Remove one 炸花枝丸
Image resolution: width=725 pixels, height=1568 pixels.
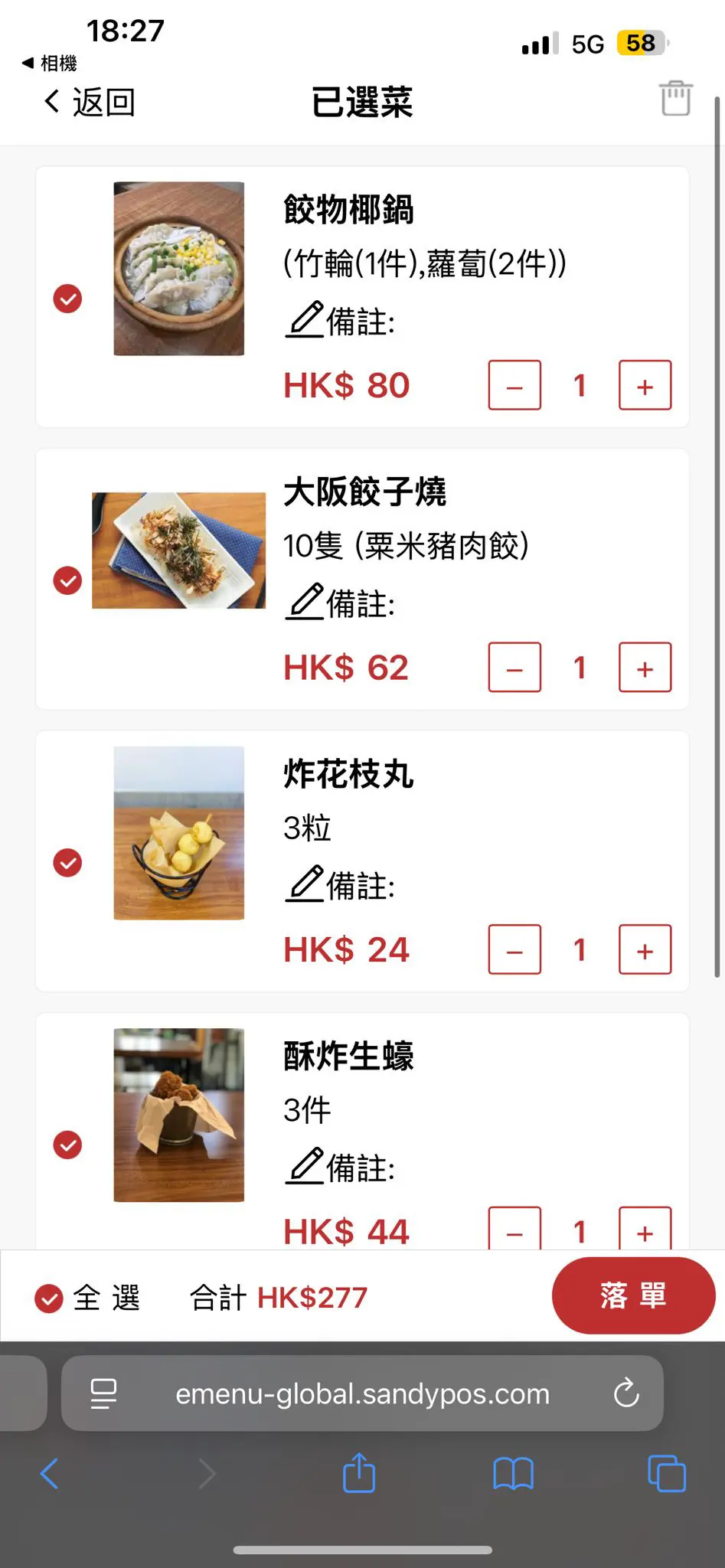(514, 950)
